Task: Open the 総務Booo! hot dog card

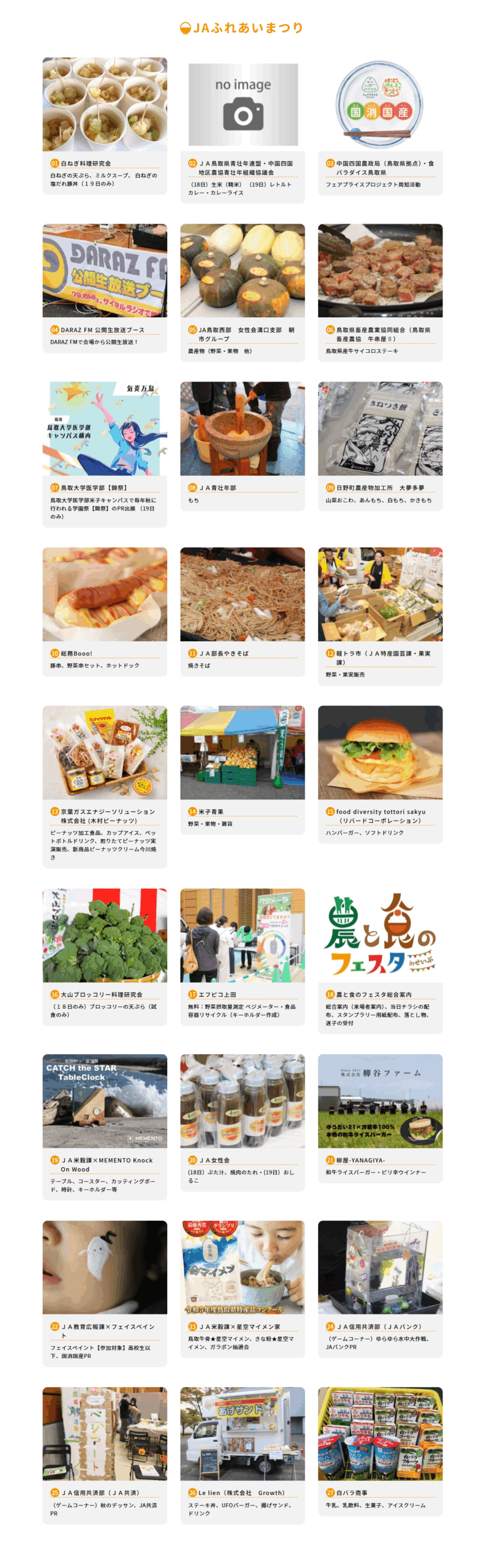Action: coord(104,611)
